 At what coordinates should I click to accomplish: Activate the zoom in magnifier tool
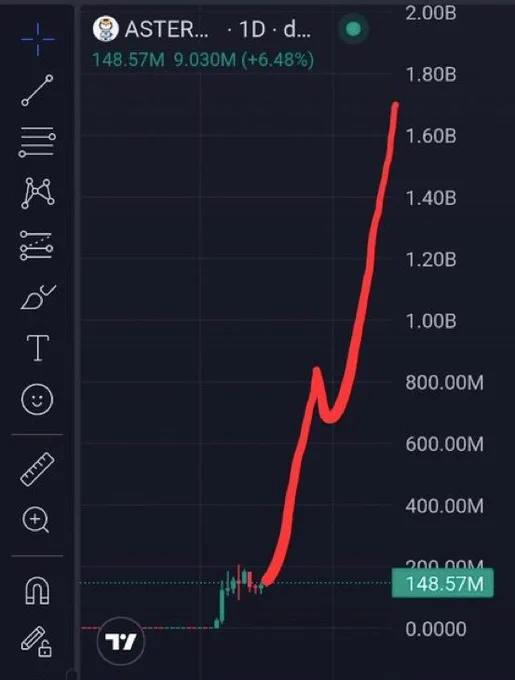click(36, 520)
